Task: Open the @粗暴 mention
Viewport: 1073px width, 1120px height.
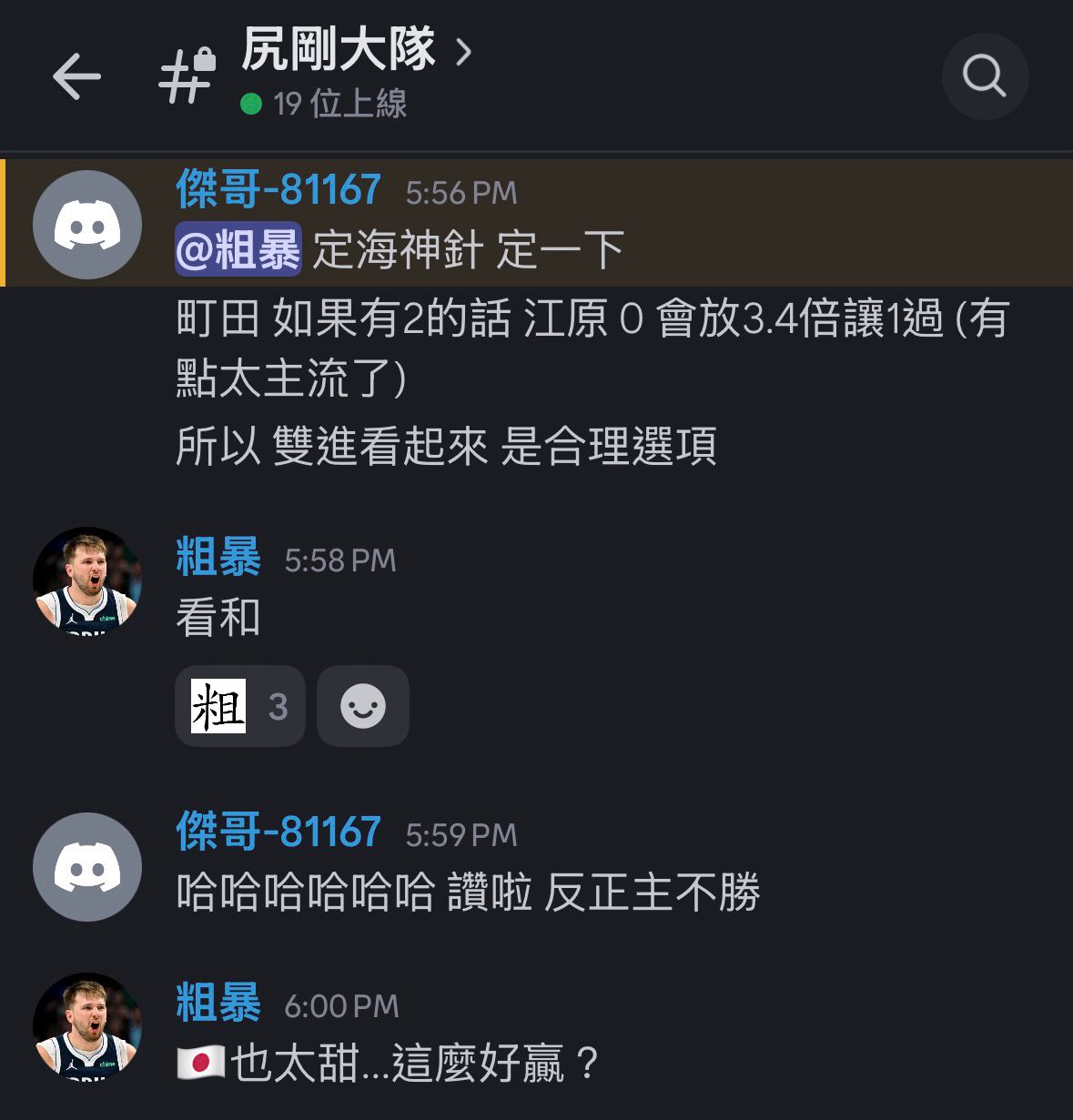Action: tap(238, 249)
